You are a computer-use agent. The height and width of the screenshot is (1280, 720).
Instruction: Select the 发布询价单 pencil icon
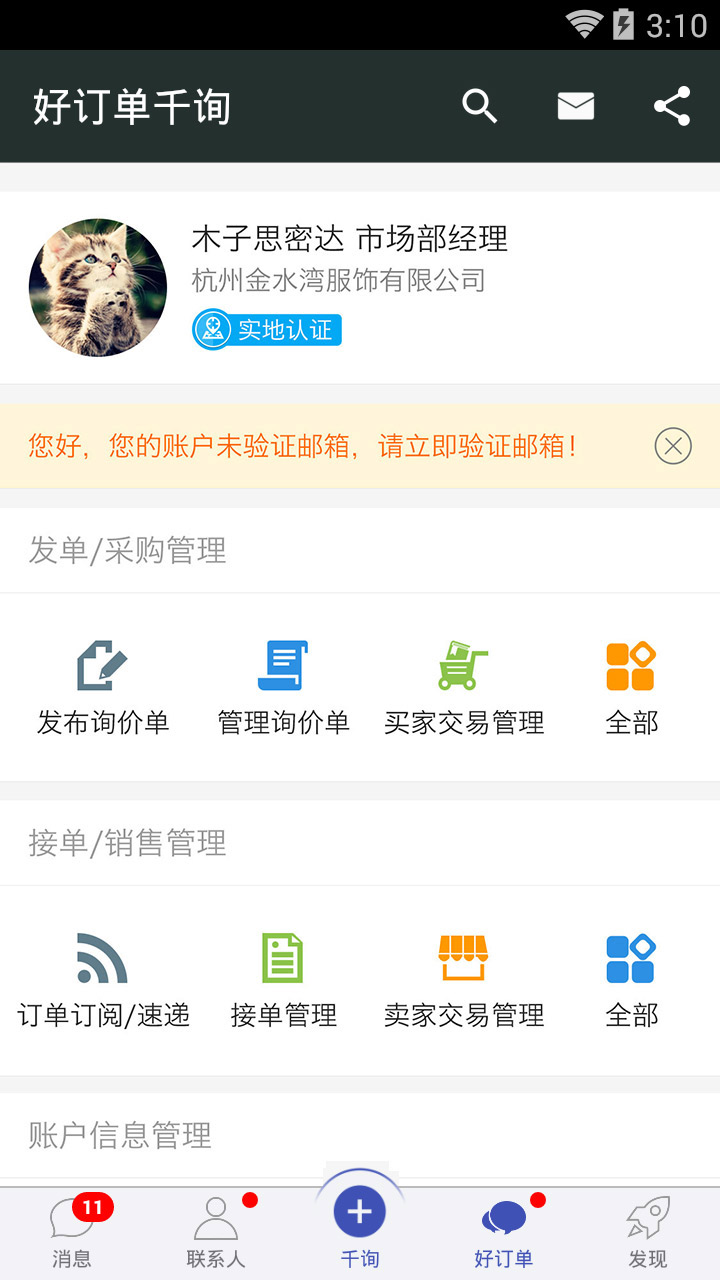point(103,664)
